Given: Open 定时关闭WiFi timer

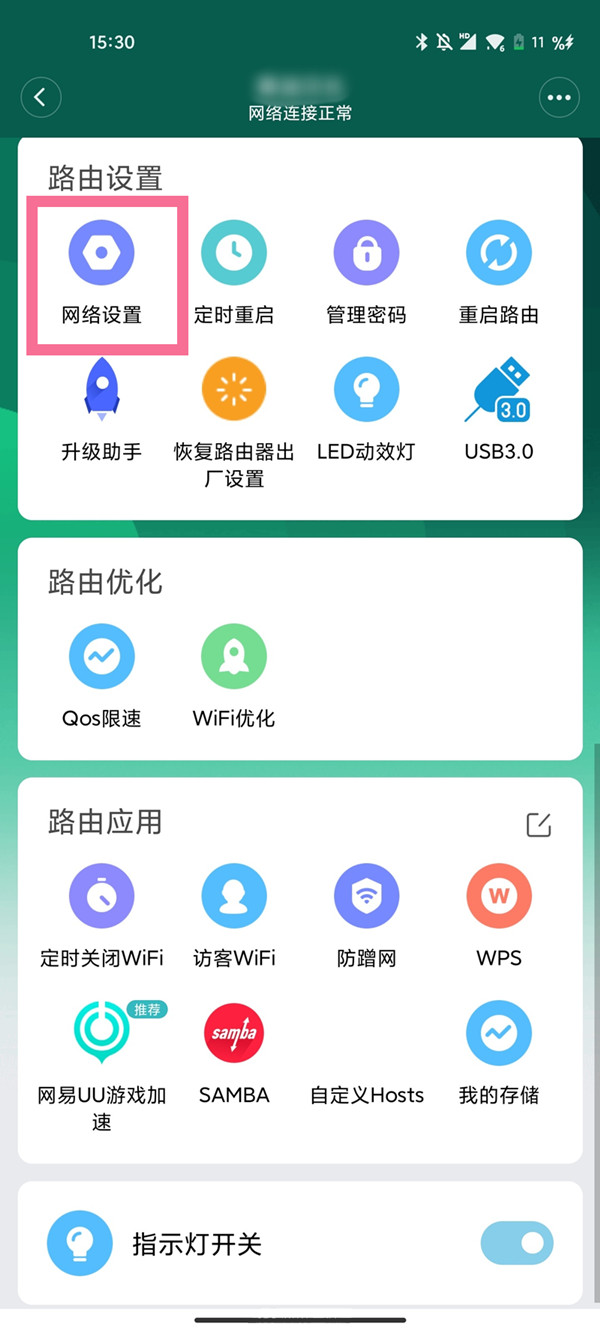Looking at the screenshot, I should (101, 915).
